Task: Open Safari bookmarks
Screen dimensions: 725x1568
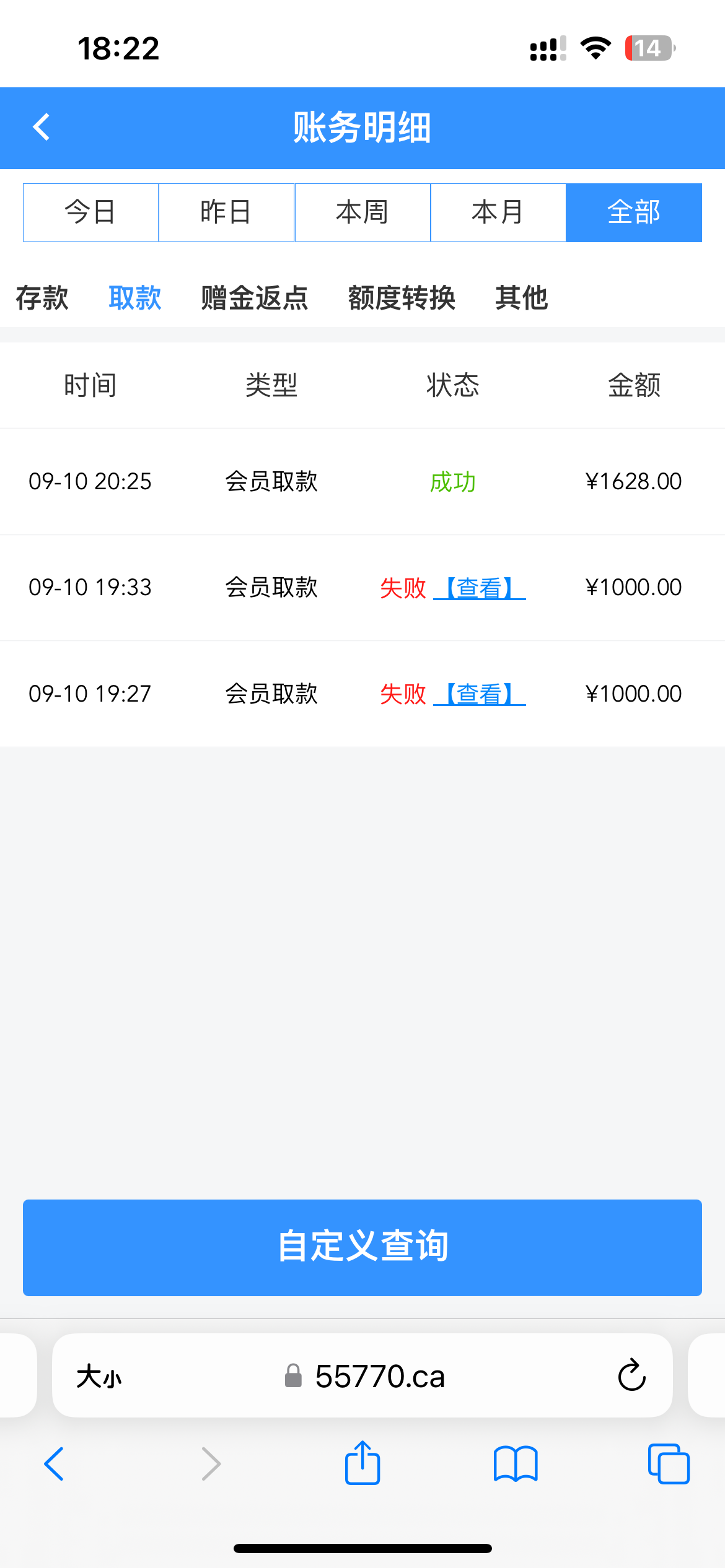Action: tap(516, 1463)
